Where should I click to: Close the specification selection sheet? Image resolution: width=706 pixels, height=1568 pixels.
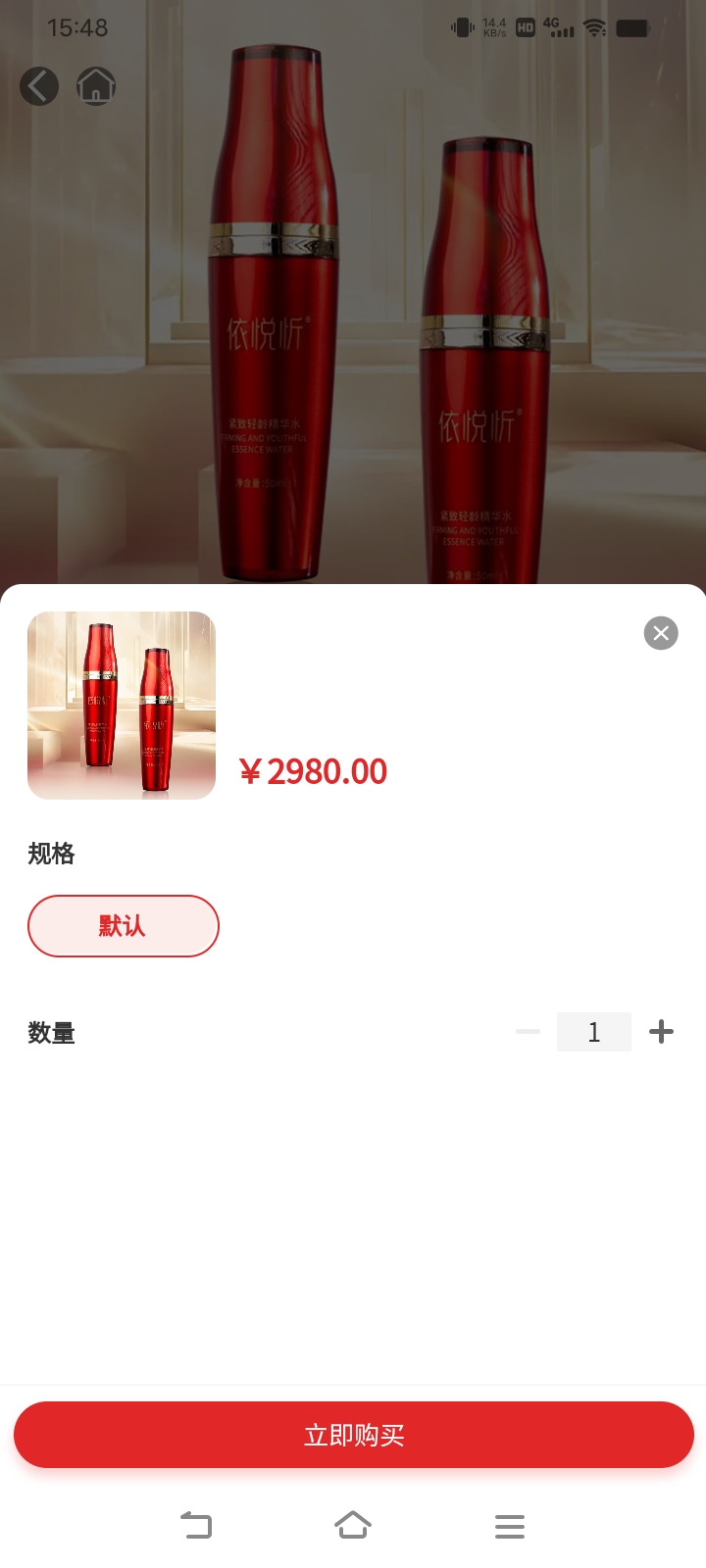tap(661, 633)
